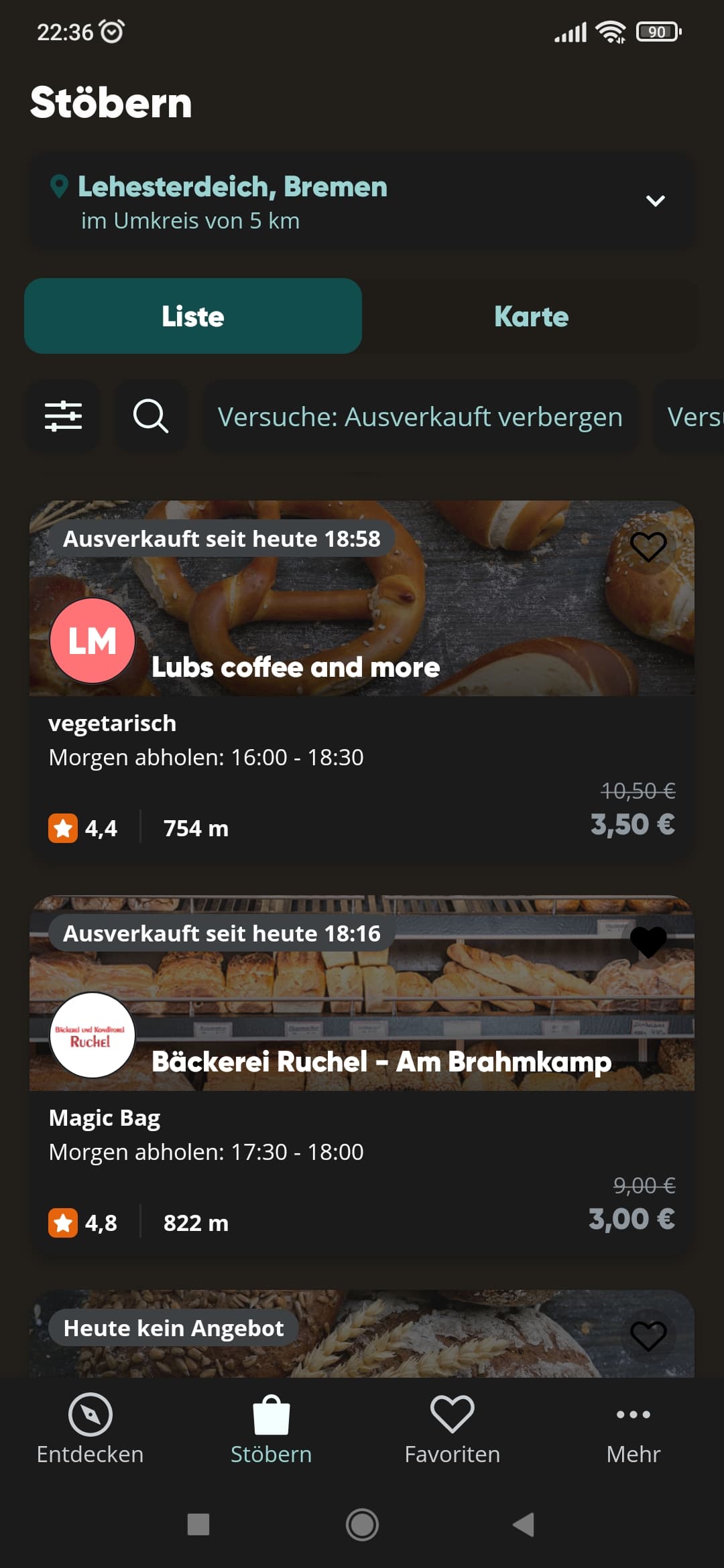
Task: Open the filter settings icon
Action: [63, 416]
